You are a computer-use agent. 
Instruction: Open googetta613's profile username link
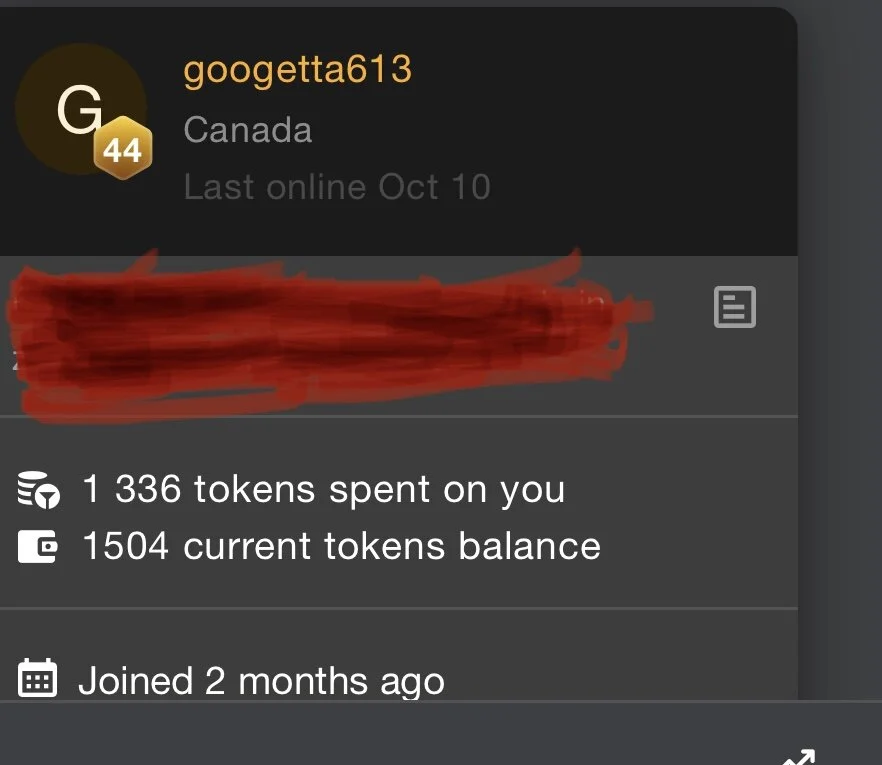coord(297,70)
